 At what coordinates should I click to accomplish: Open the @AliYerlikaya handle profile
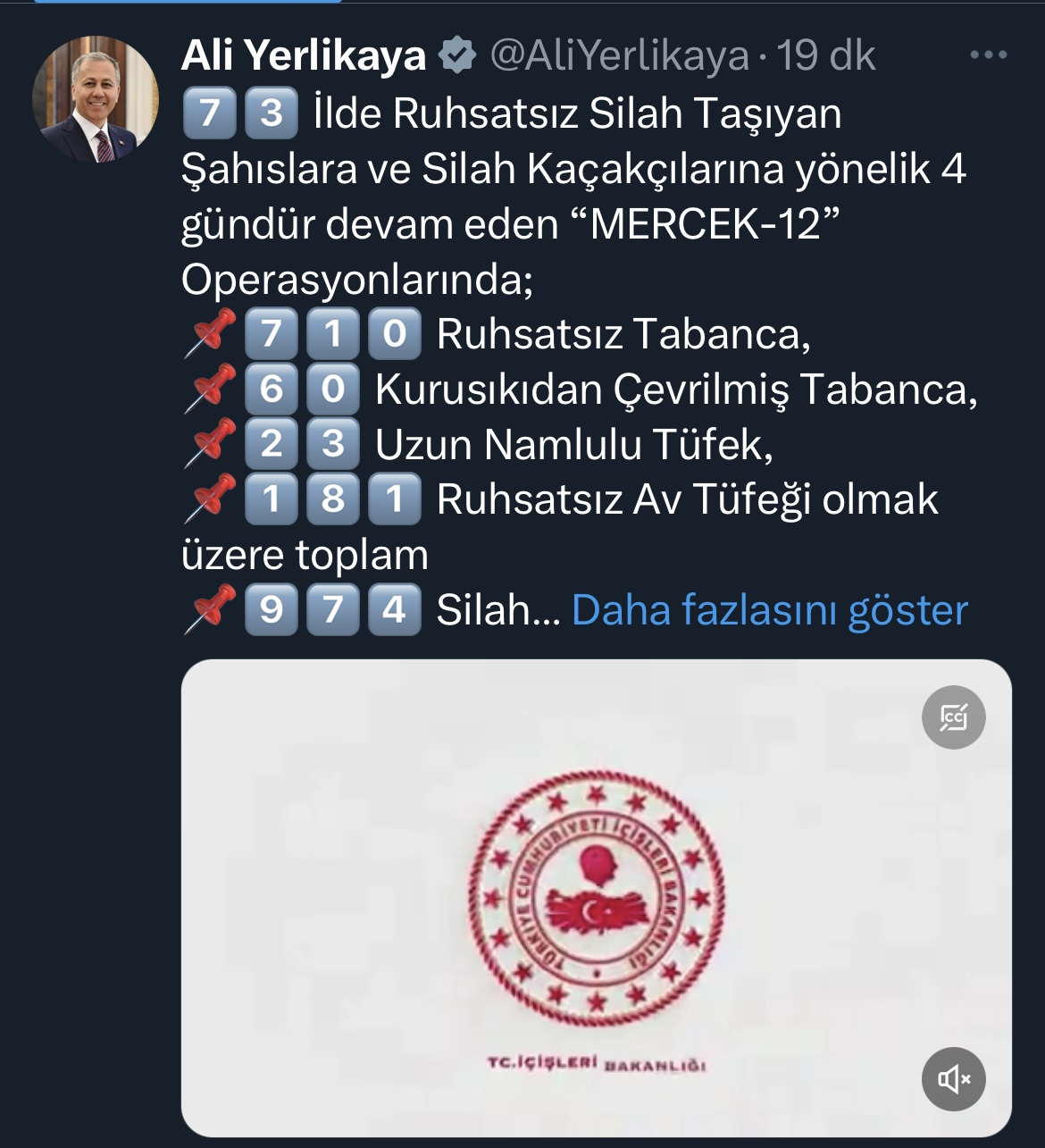tap(619, 55)
